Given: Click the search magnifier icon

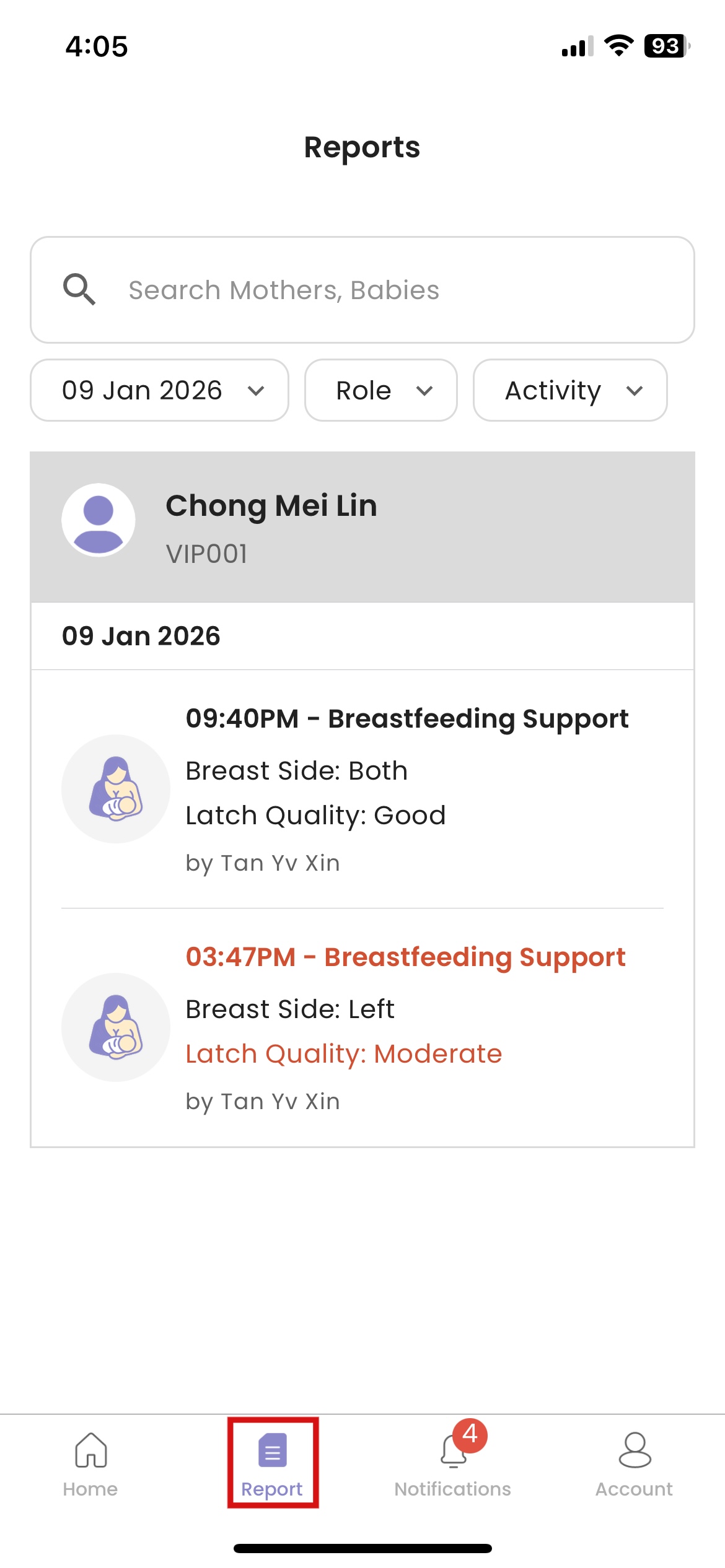Looking at the screenshot, I should (x=80, y=289).
